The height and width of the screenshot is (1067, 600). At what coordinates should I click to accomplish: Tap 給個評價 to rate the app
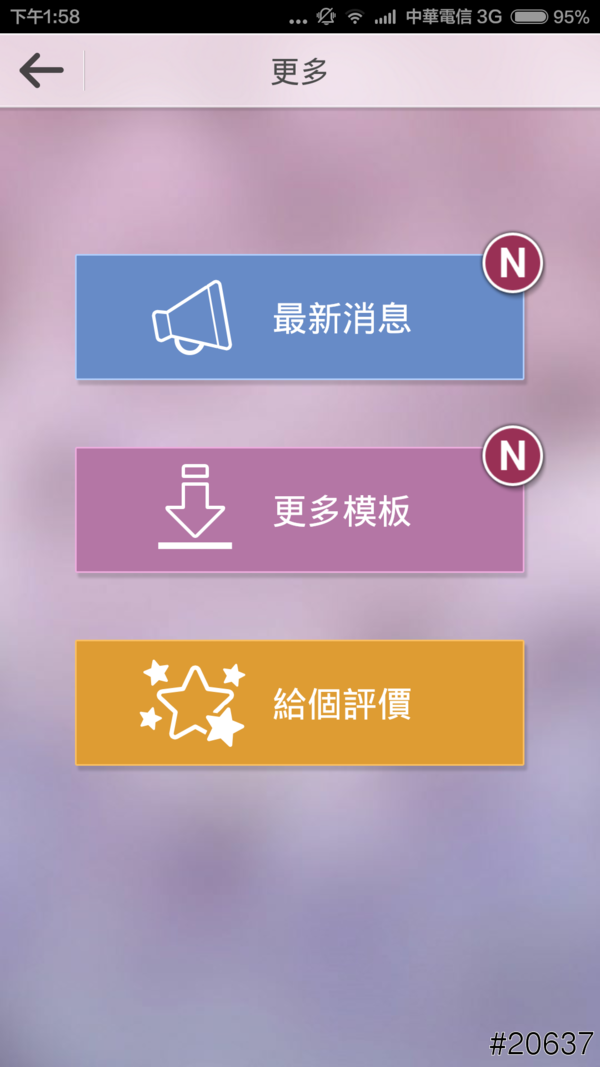click(x=300, y=703)
